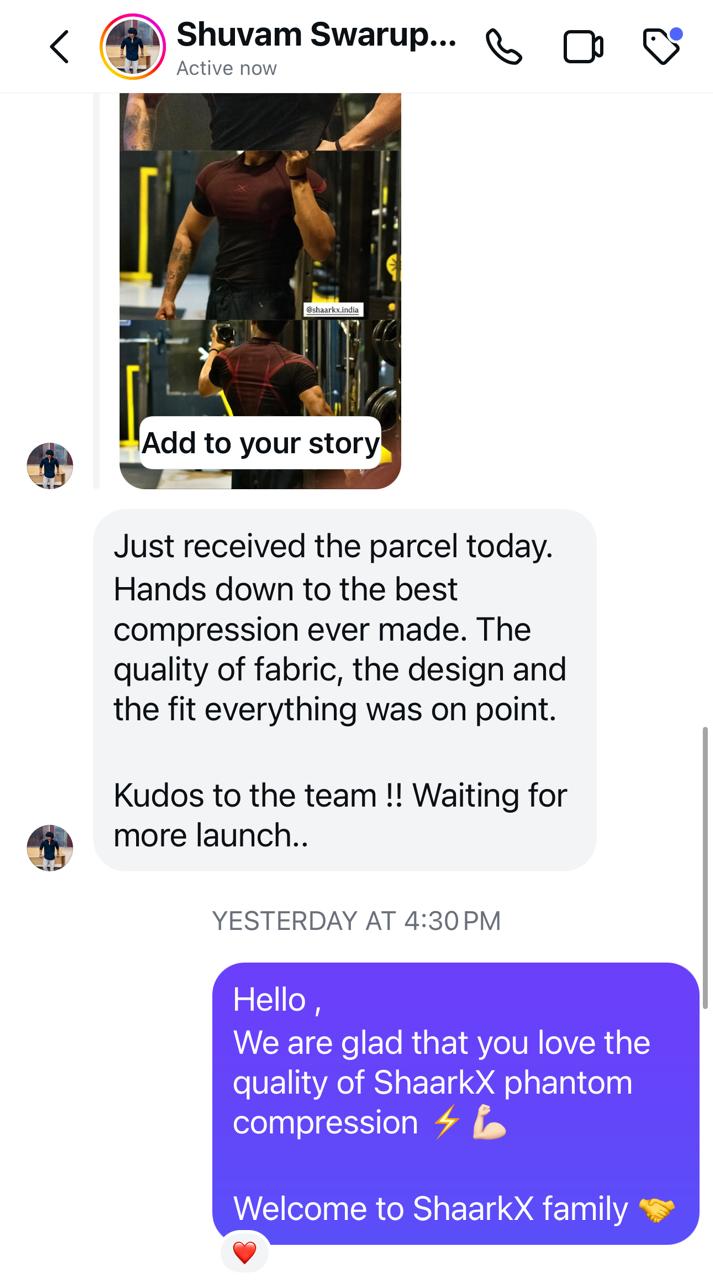Go back to the chat list
Viewport: 713px width, 1280px height.
pos(60,47)
